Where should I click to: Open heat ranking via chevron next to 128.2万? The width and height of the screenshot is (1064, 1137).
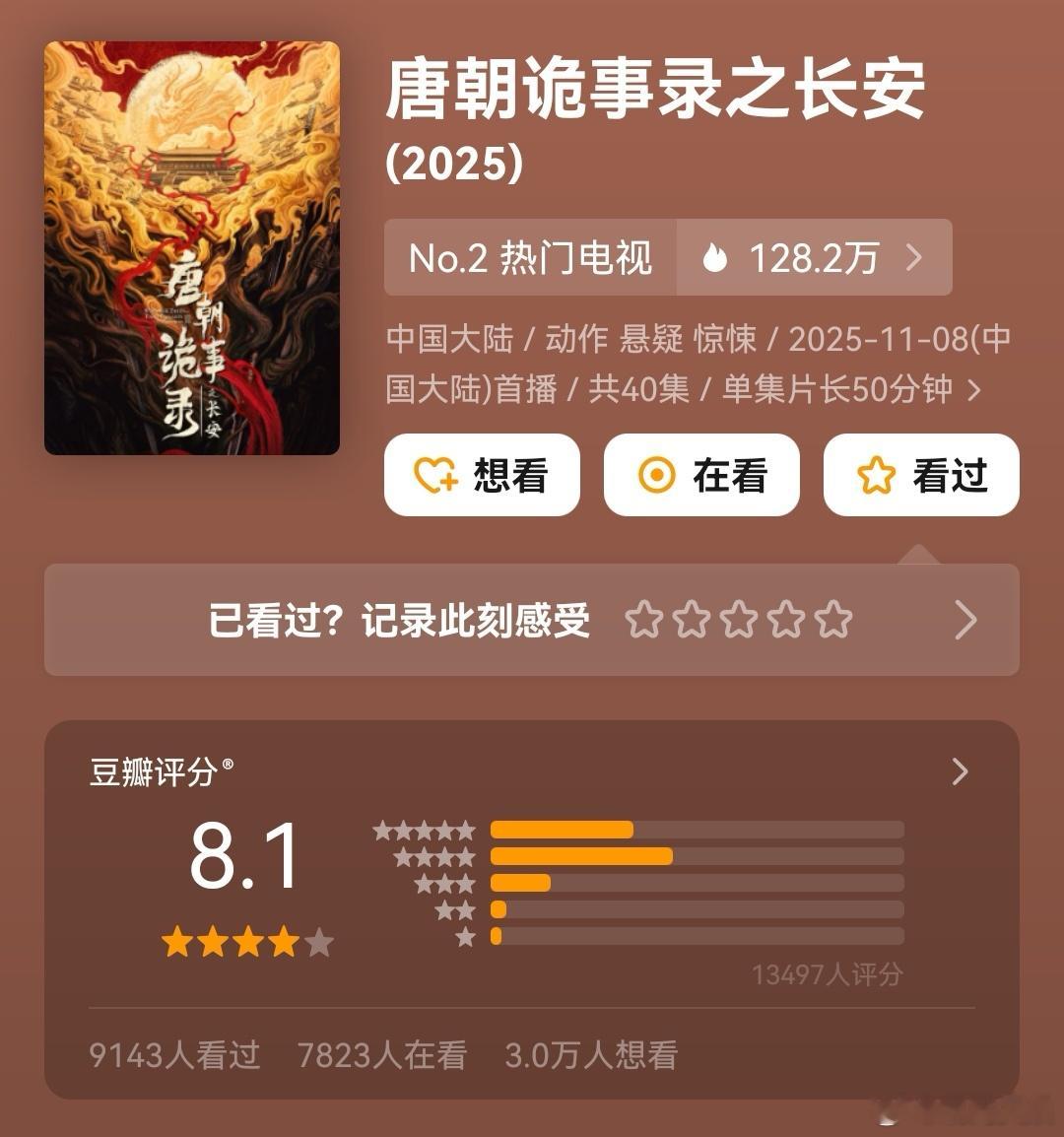pos(912,258)
